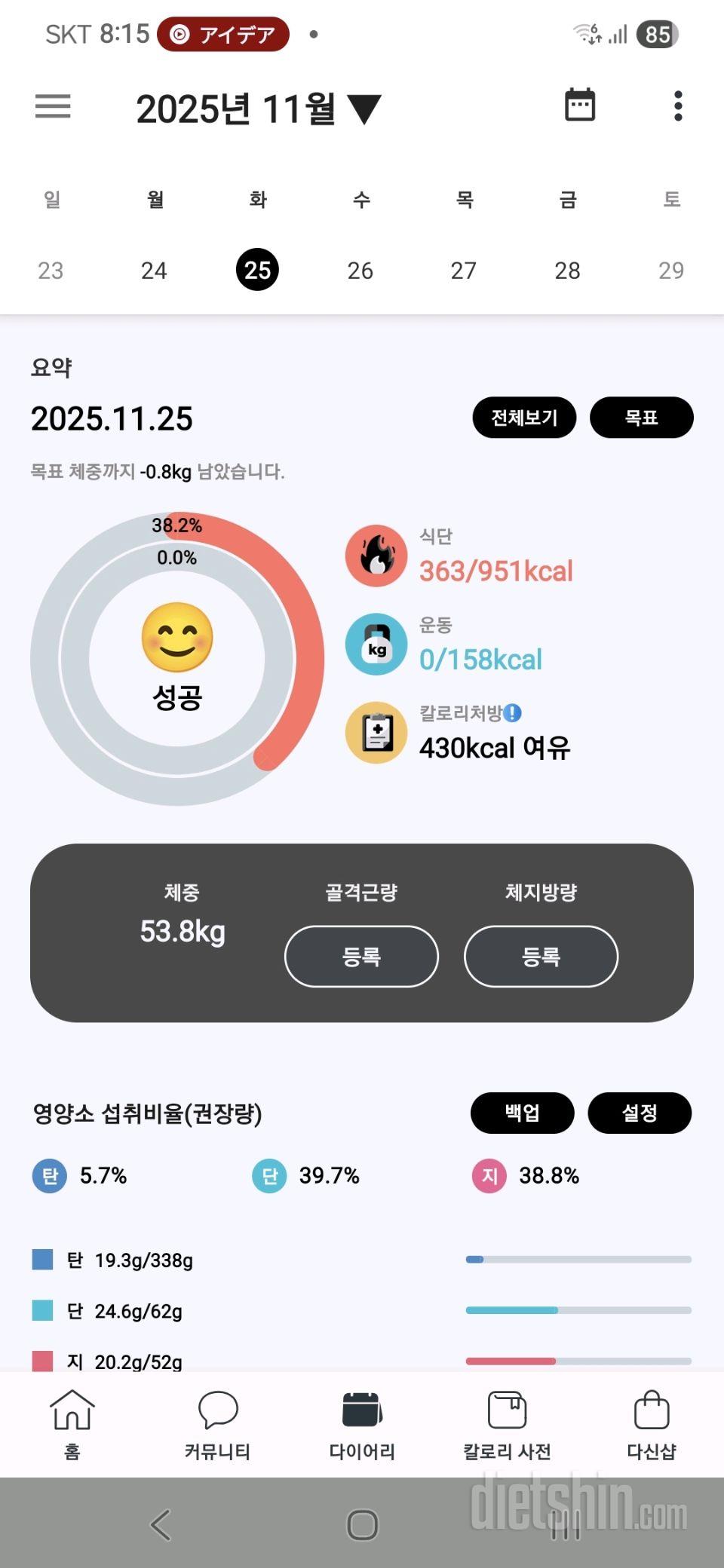
Task: Register 골격근량 with 등록 button
Action: point(361,957)
